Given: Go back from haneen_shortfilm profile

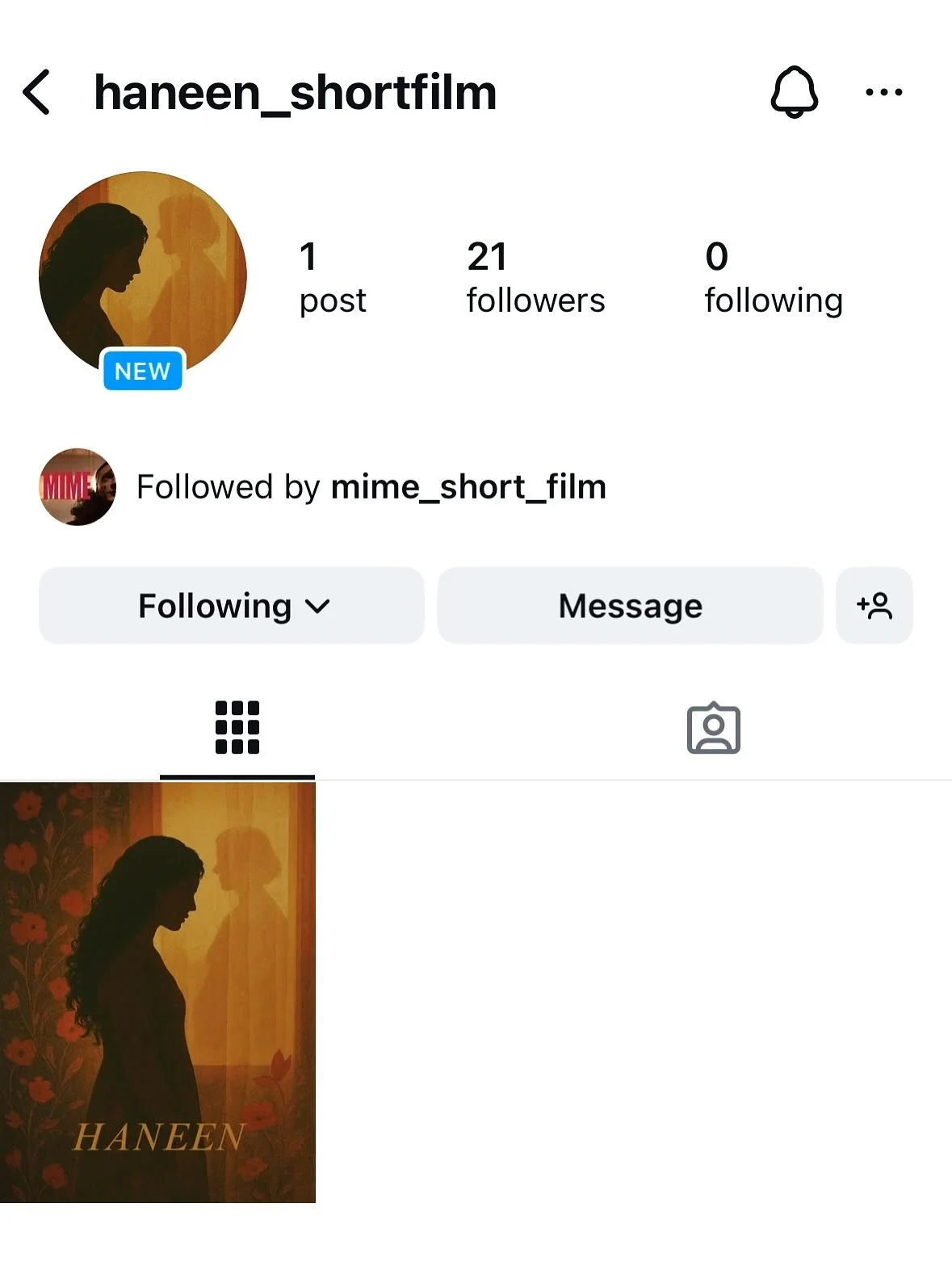Looking at the screenshot, I should [x=37, y=92].
